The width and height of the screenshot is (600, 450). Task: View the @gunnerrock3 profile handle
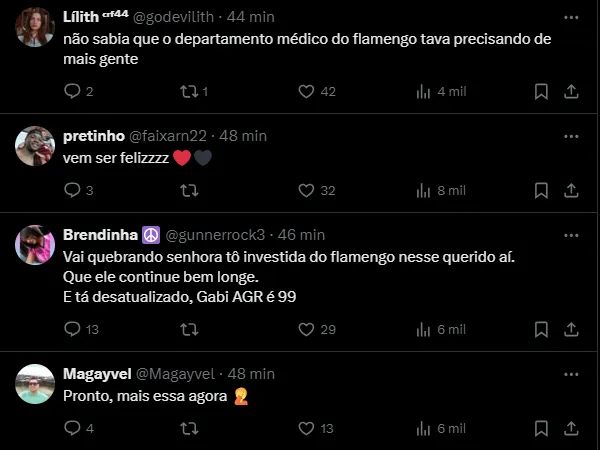pyautogui.click(x=214, y=235)
